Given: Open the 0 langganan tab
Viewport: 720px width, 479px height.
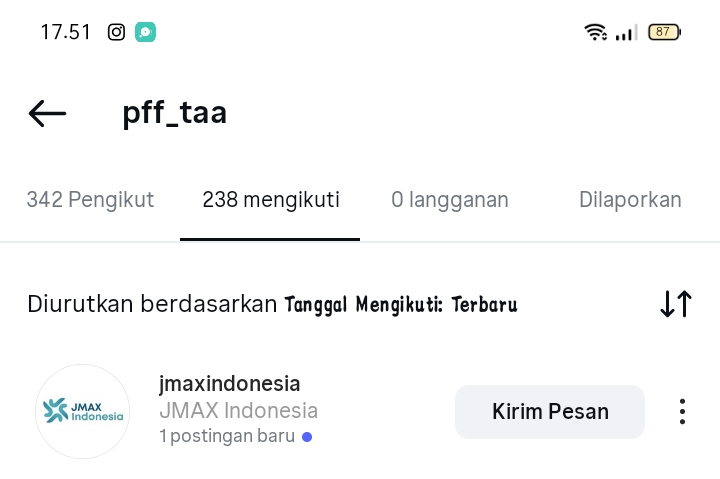Looking at the screenshot, I should (450, 200).
